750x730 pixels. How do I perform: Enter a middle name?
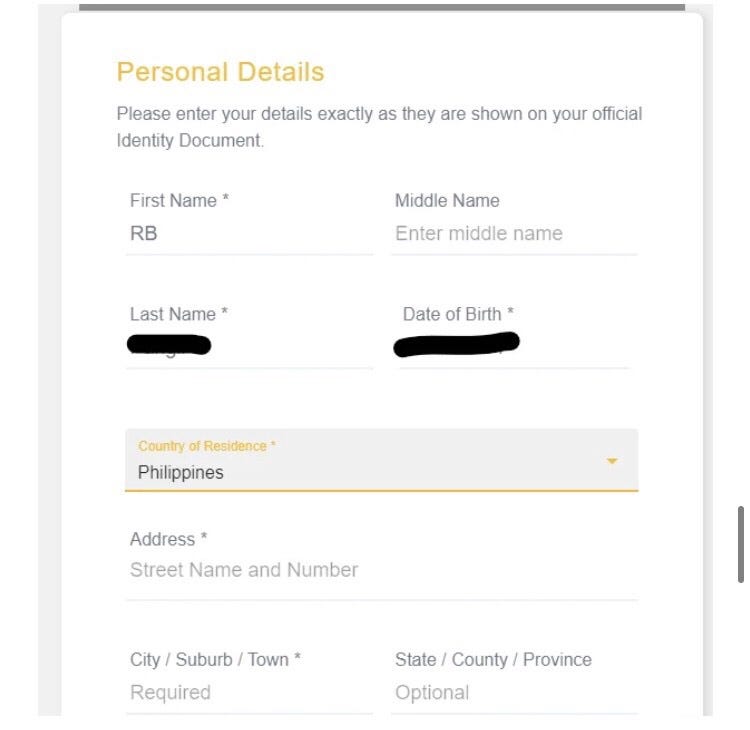pyautogui.click(x=513, y=234)
